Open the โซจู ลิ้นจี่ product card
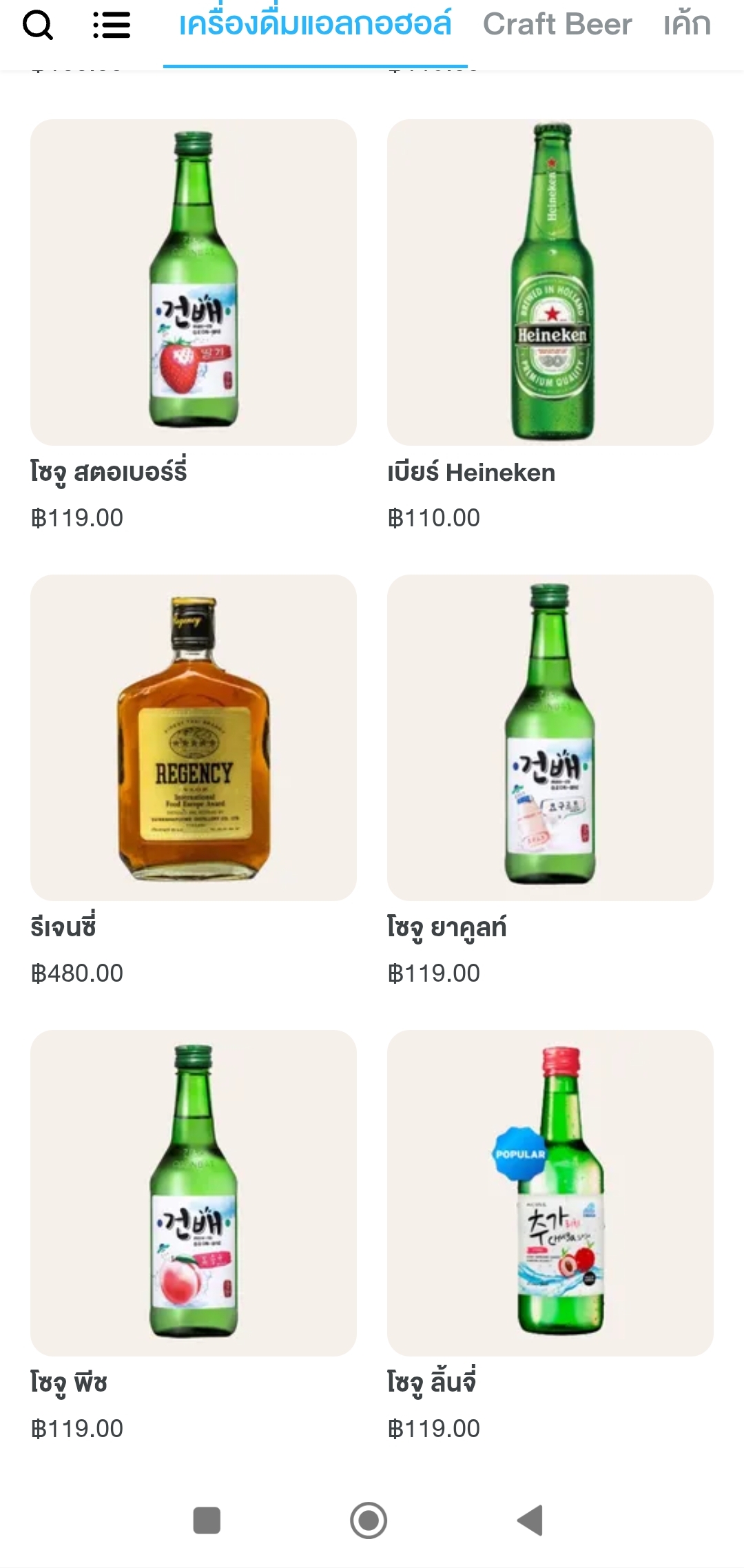The image size is (744, 1568). click(x=550, y=1193)
